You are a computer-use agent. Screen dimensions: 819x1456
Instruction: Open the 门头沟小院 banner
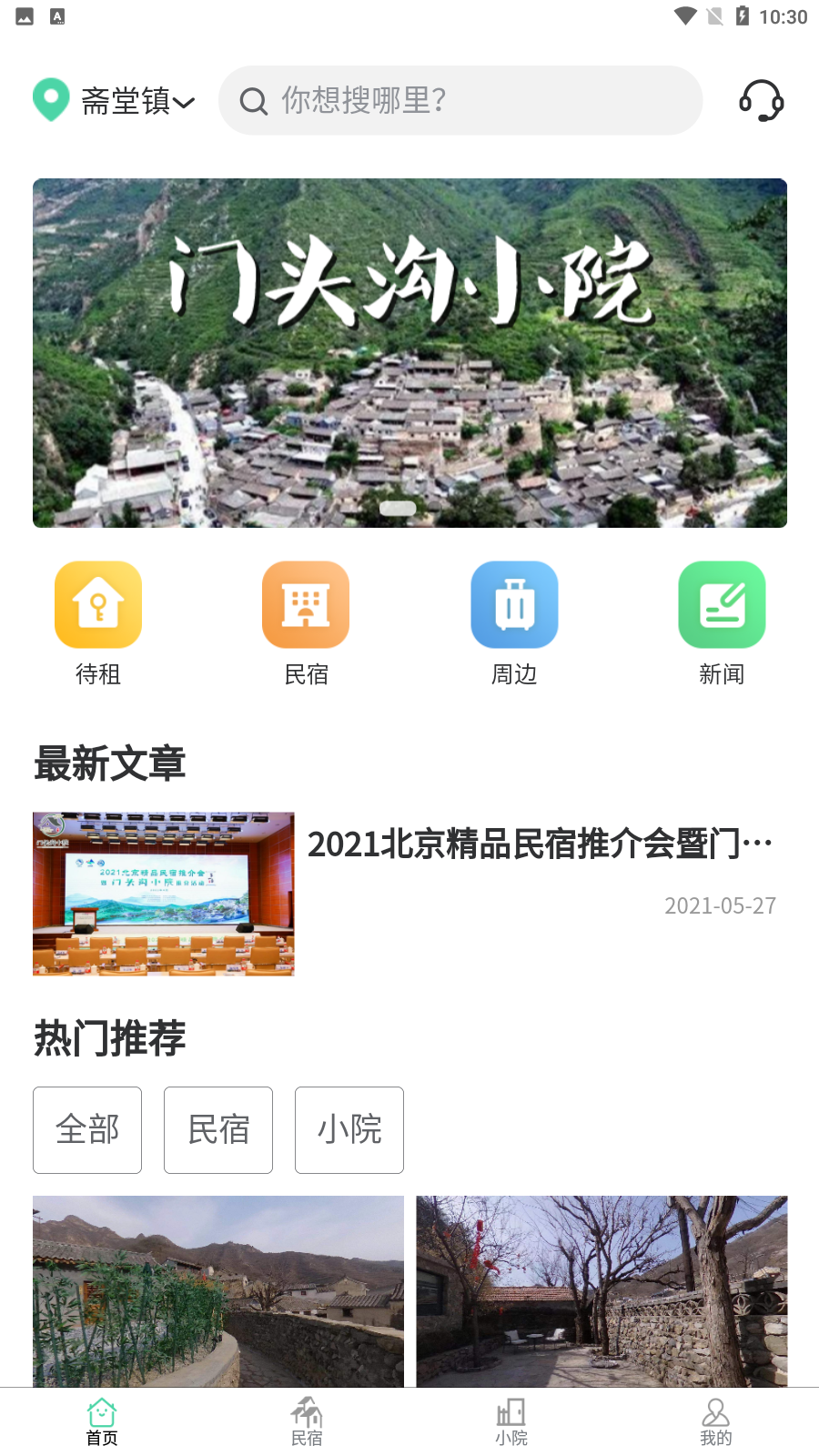(x=409, y=353)
